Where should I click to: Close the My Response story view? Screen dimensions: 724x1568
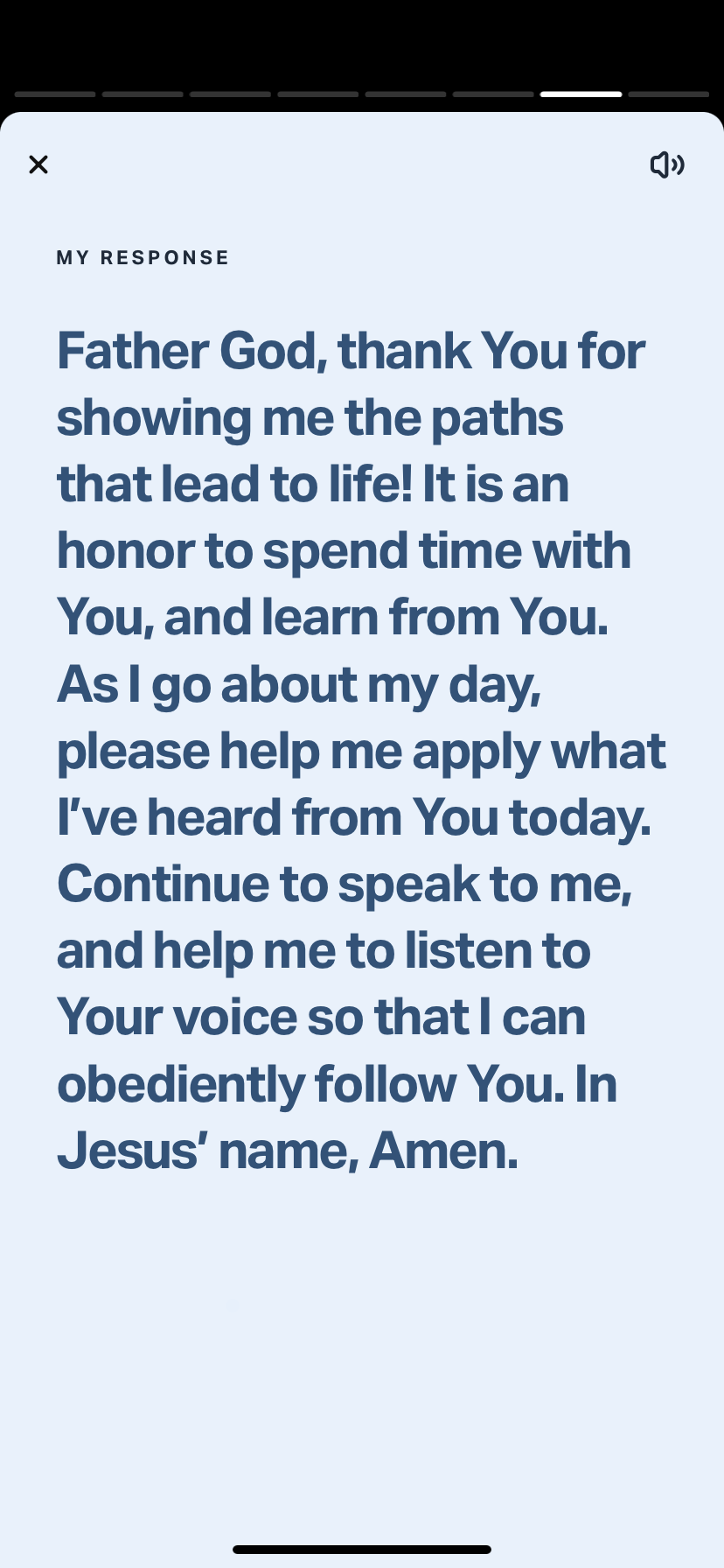(x=38, y=164)
